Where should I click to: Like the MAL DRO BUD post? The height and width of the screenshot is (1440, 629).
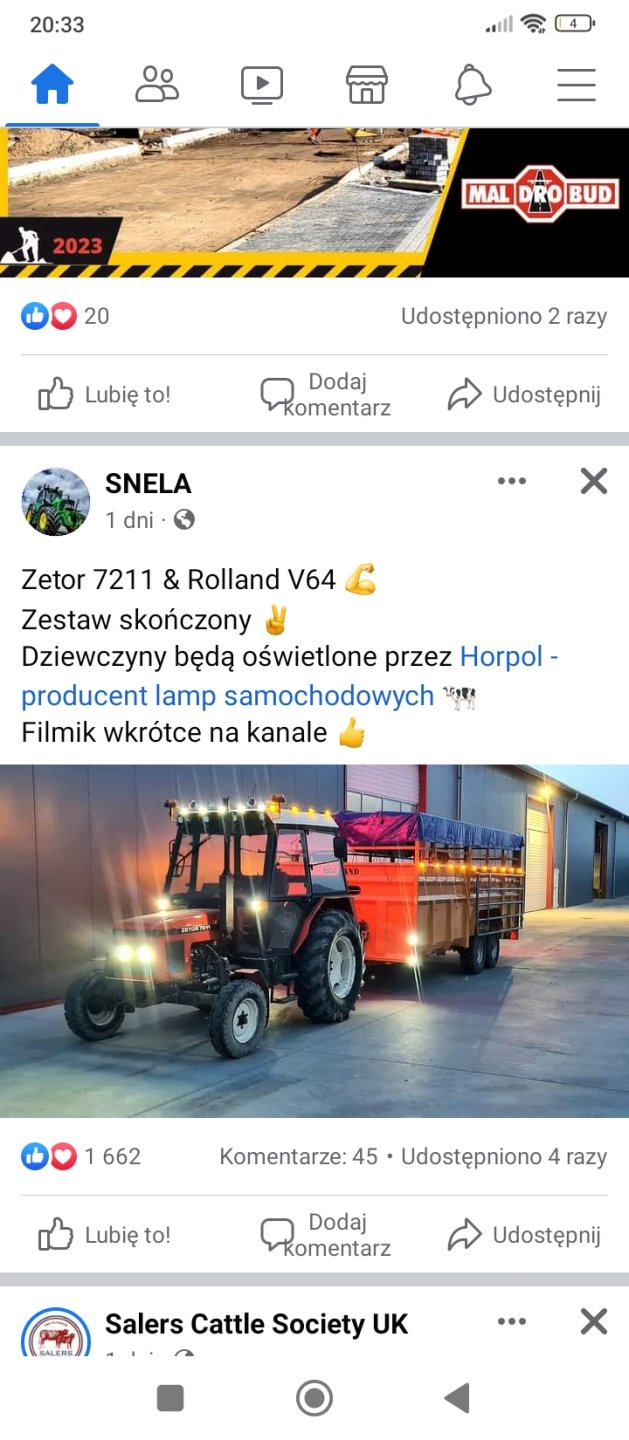tap(105, 395)
